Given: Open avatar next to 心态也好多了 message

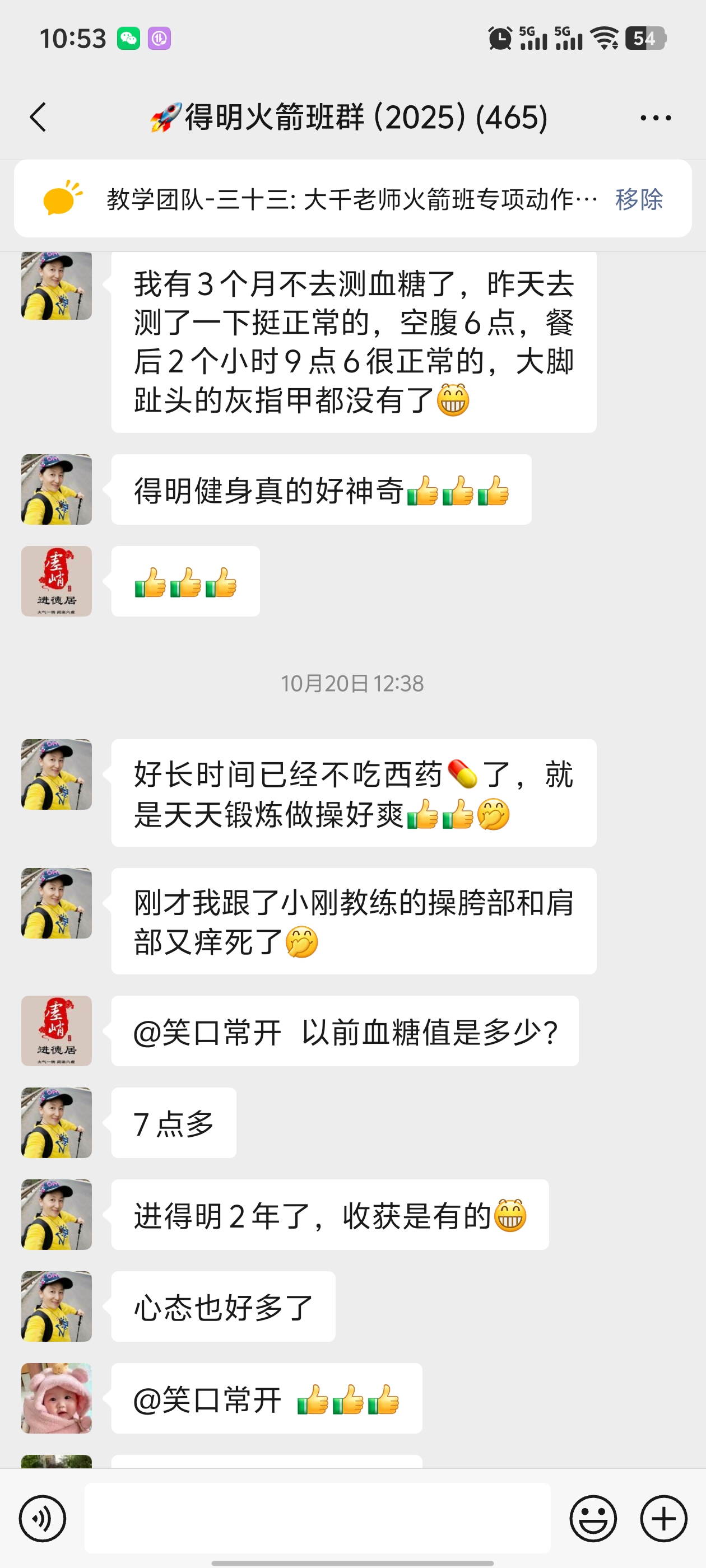Looking at the screenshot, I should [57, 1306].
